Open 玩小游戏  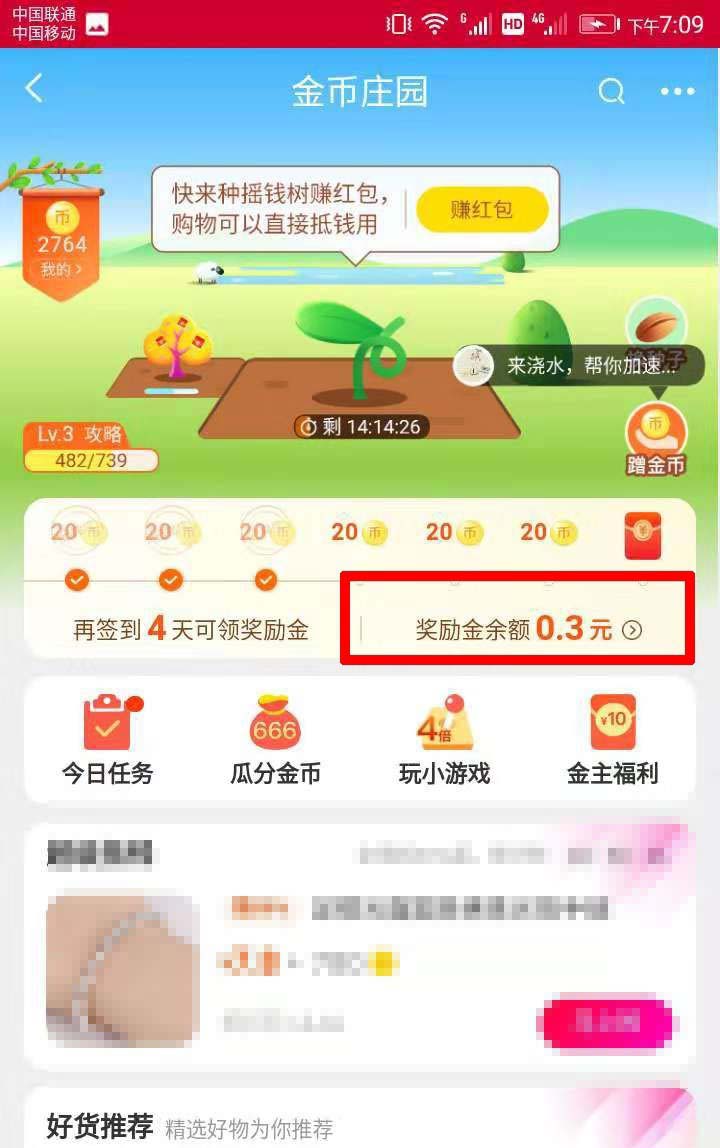(444, 740)
